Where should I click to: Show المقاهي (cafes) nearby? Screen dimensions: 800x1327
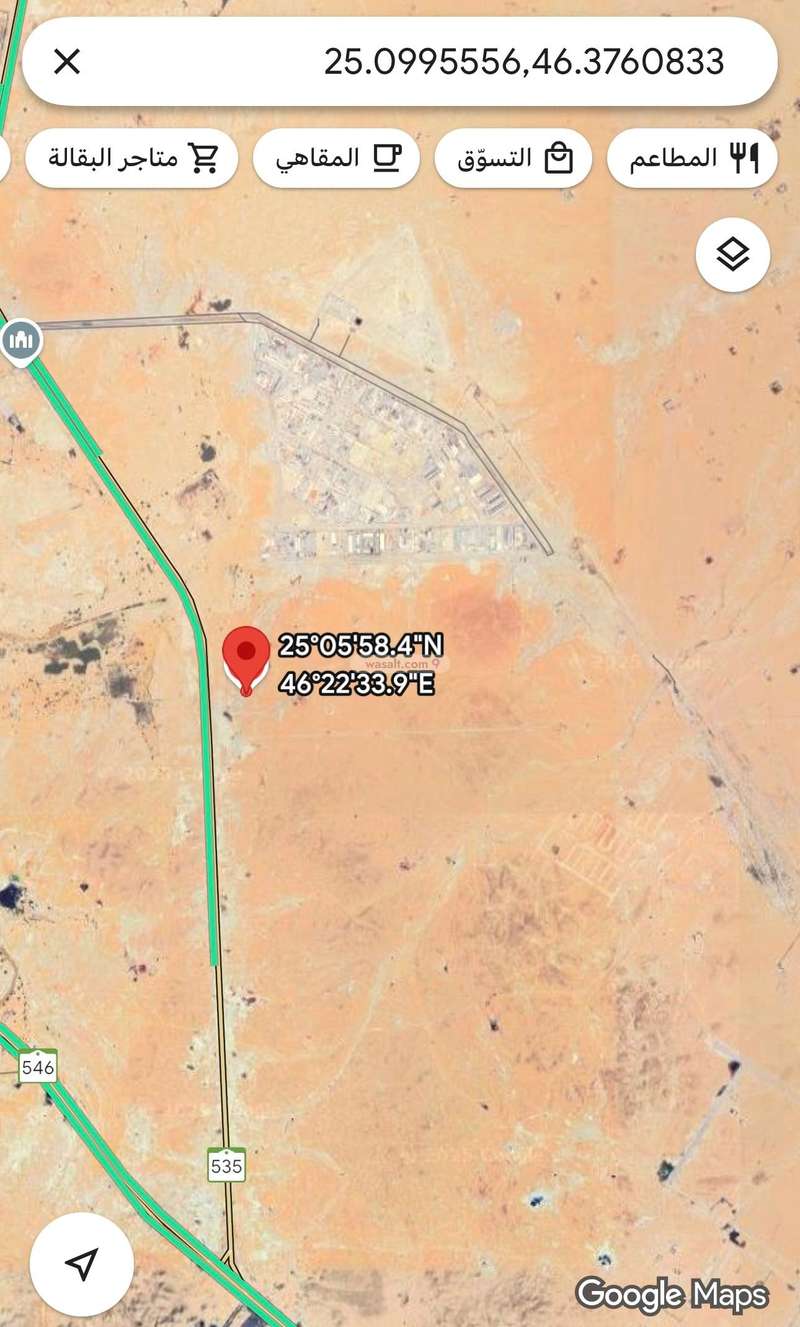[x=335, y=158]
